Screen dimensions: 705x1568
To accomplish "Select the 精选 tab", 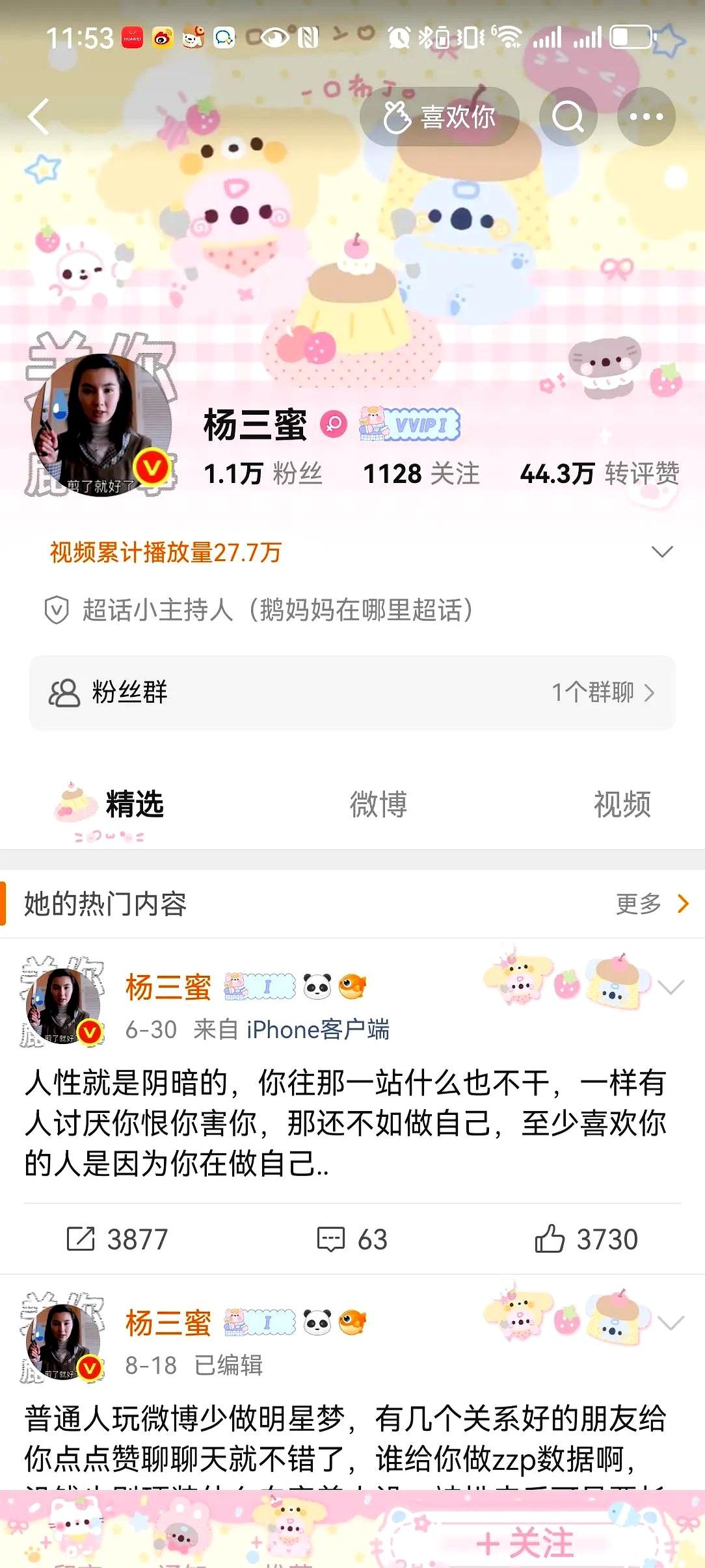I will click(134, 804).
